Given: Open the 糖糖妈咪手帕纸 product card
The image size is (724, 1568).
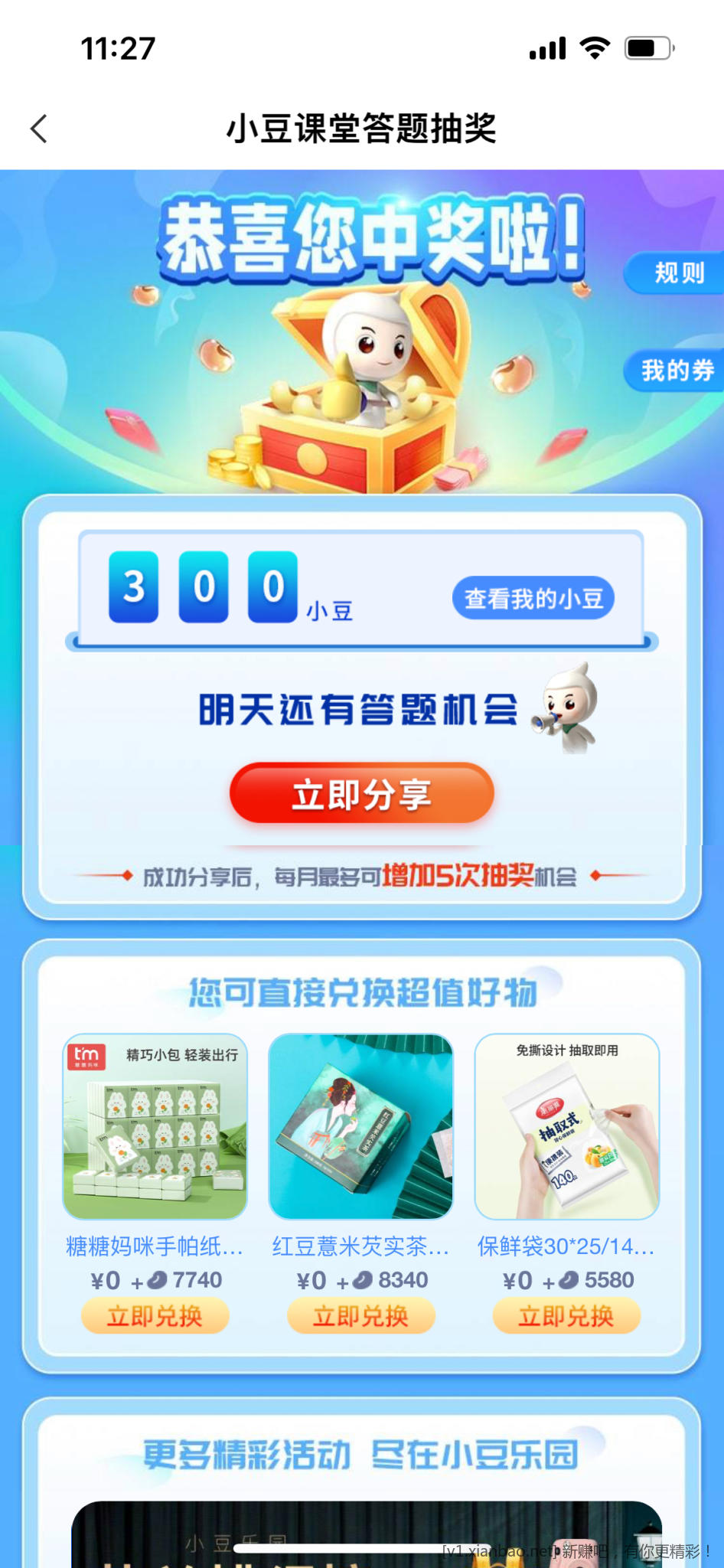Looking at the screenshot, I should coord(155,1126).
